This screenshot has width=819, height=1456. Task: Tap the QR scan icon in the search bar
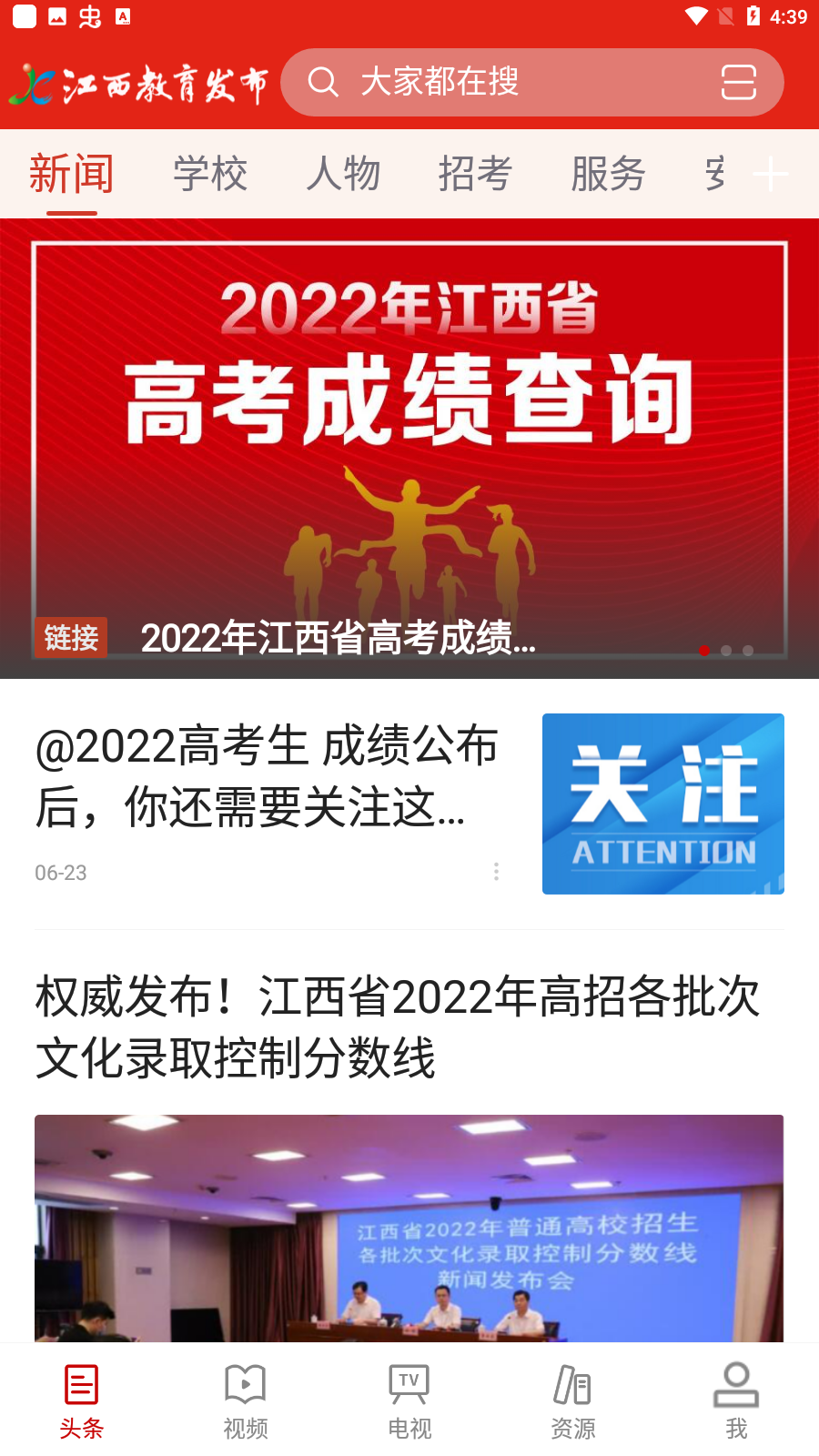point(740,83)
